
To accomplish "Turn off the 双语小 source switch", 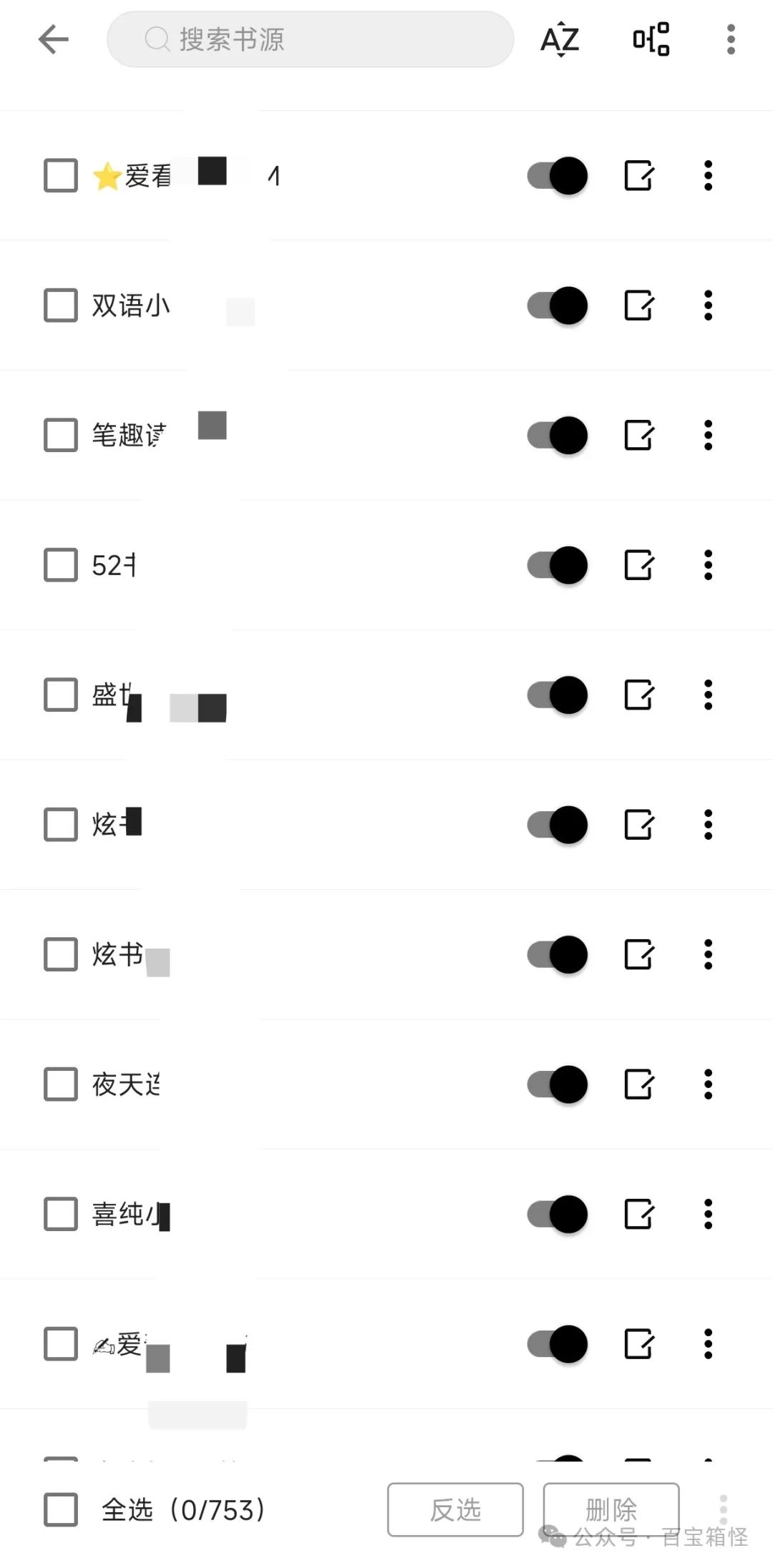I will 558,305.
